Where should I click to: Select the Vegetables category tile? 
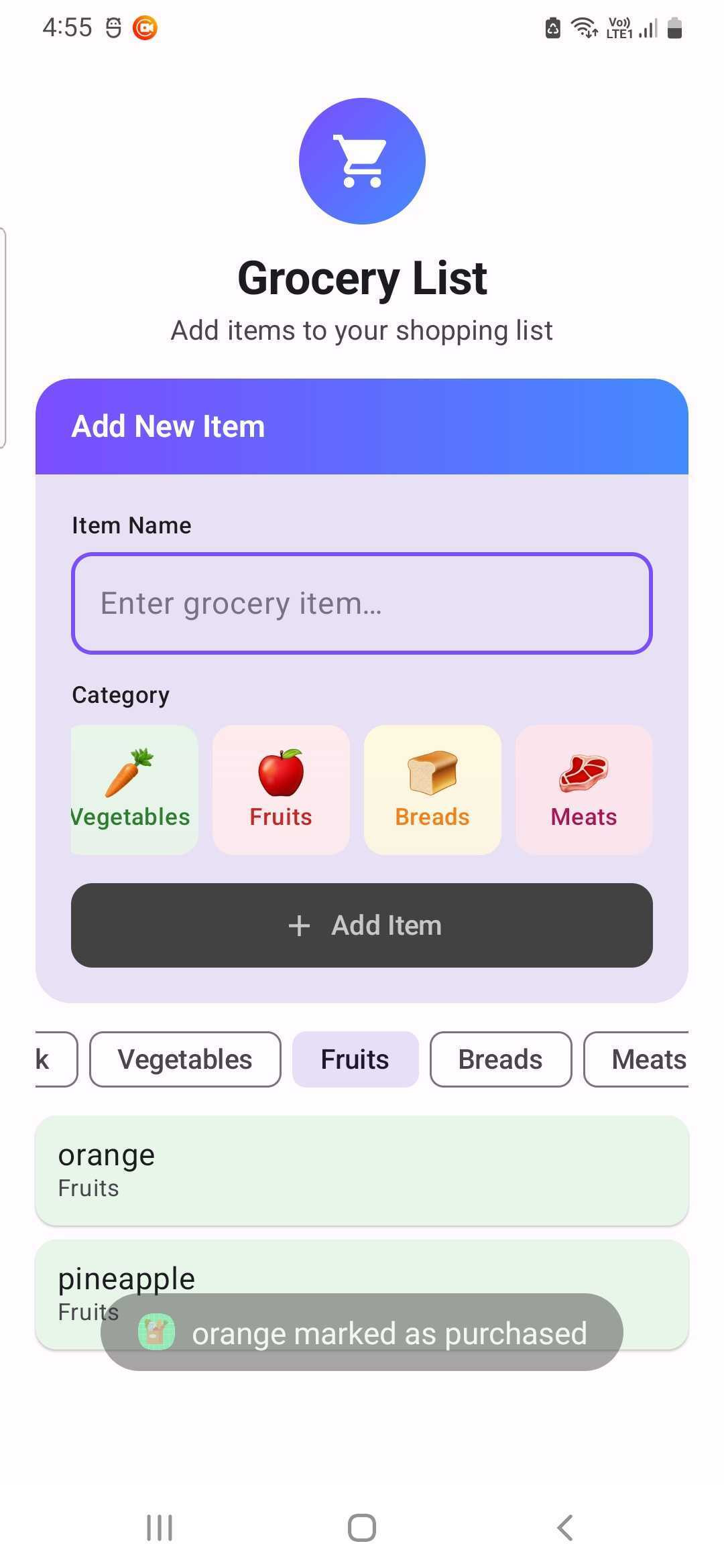[134, 789]
